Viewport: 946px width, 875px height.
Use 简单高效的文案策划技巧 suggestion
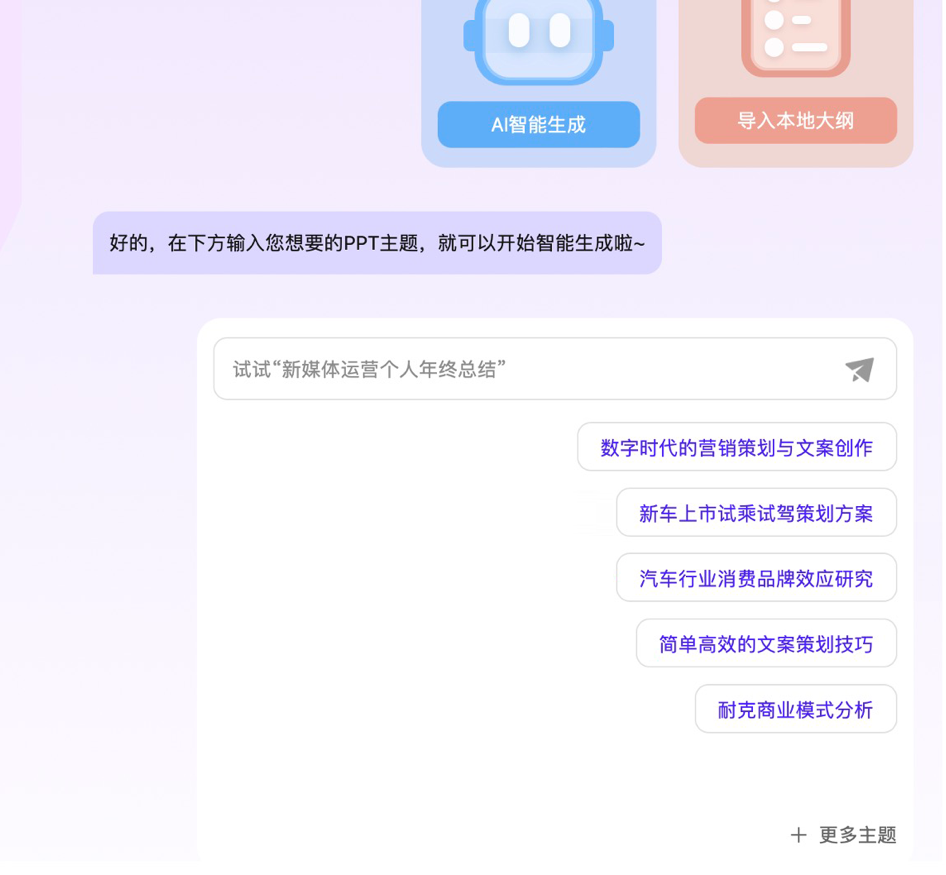766,645
